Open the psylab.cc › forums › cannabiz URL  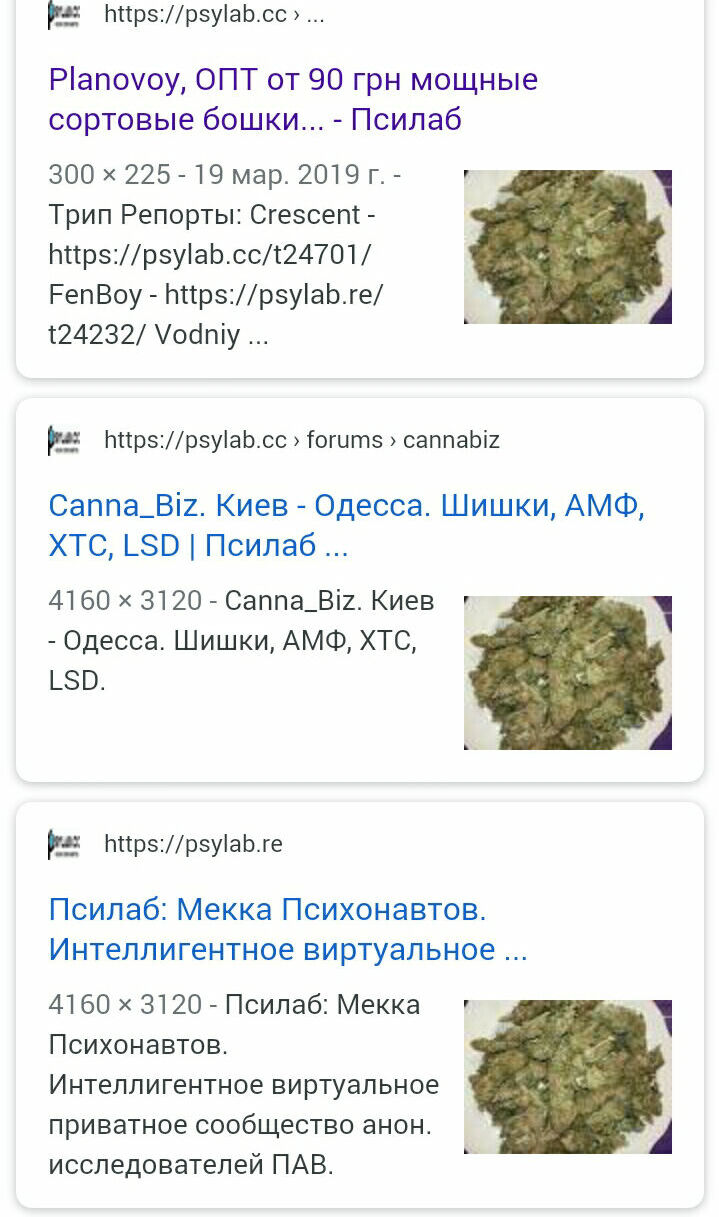click(x=302, y=440)
